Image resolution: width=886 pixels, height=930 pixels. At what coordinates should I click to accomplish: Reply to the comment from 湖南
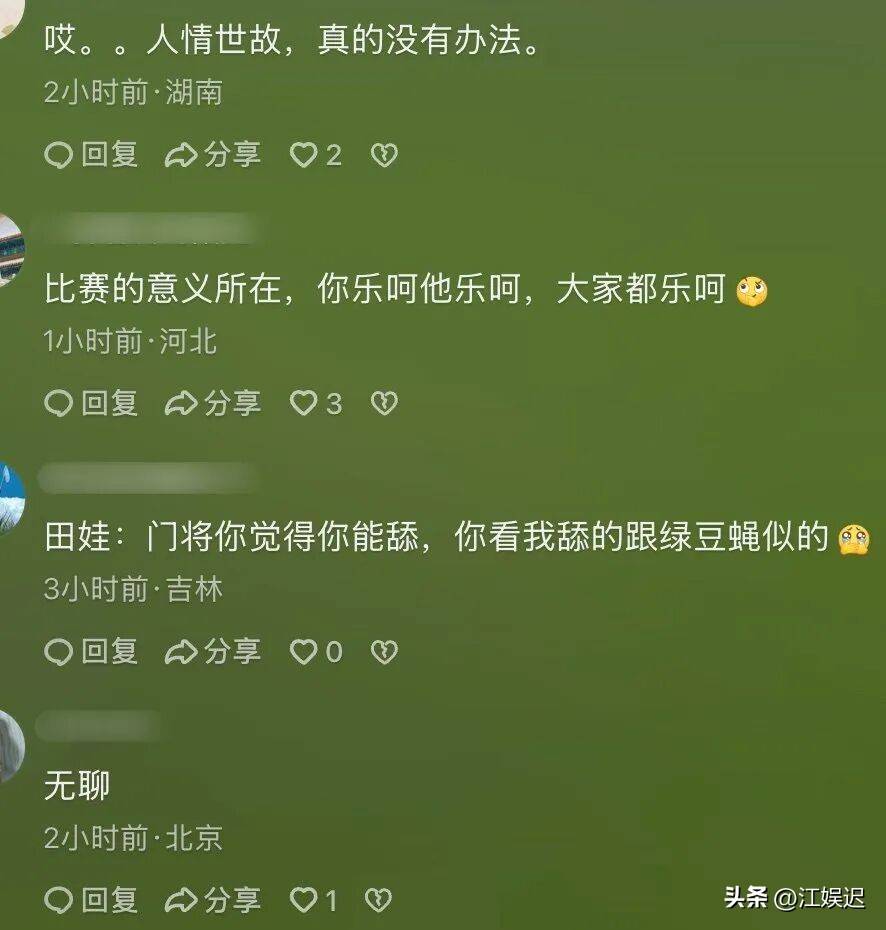[x=91, y=155]
